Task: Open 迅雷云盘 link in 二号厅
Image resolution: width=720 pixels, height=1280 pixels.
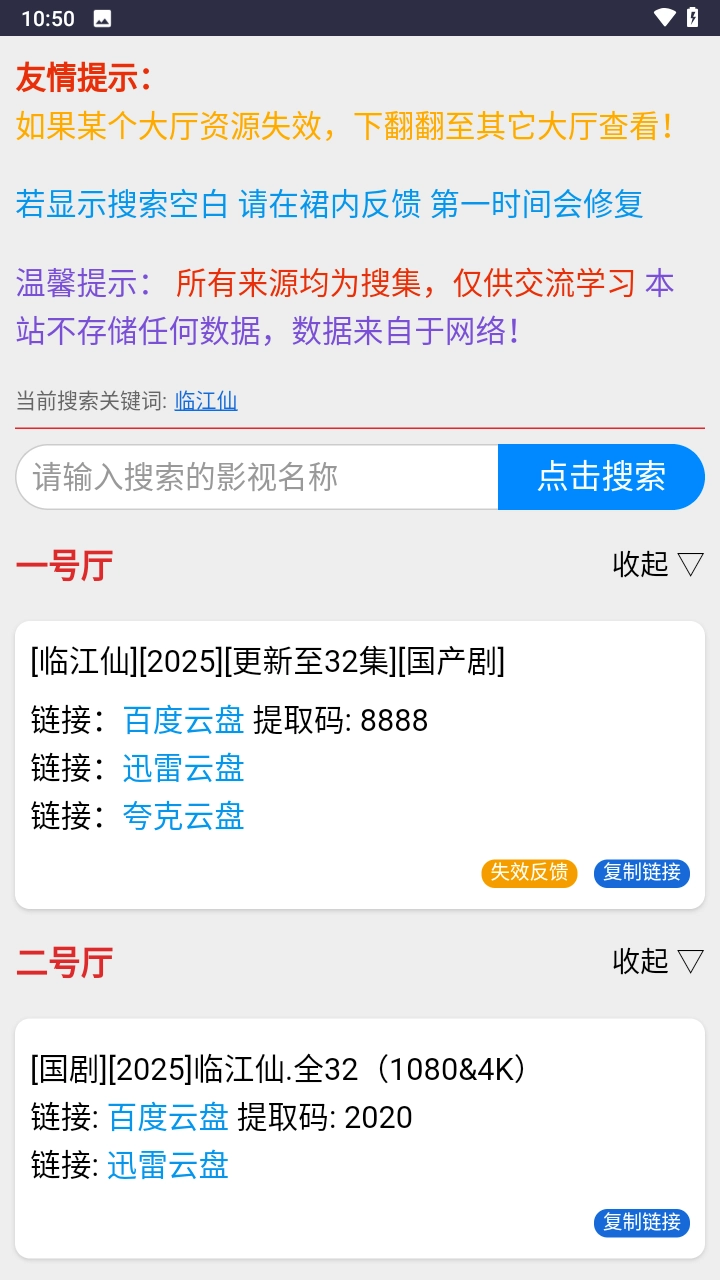Action: click(x=167, y=1166)
